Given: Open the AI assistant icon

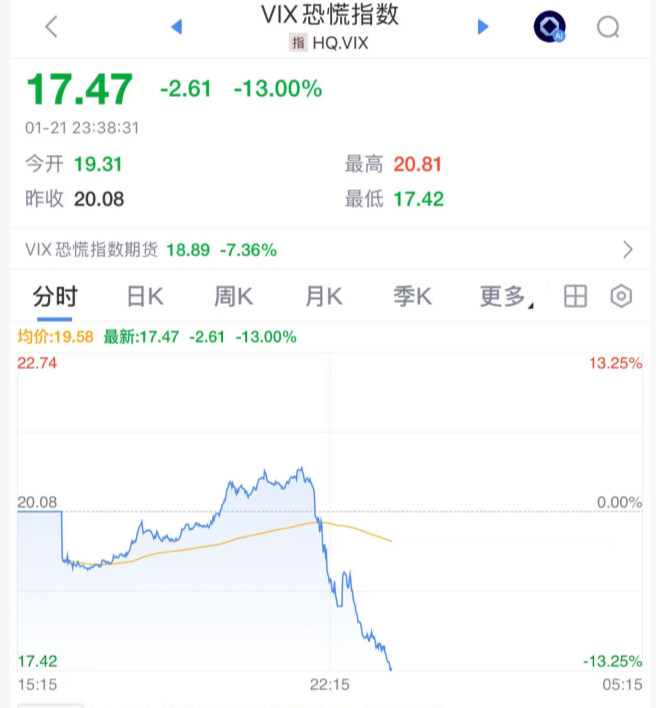Looking at the screenshot, I should tap(550, 27).
